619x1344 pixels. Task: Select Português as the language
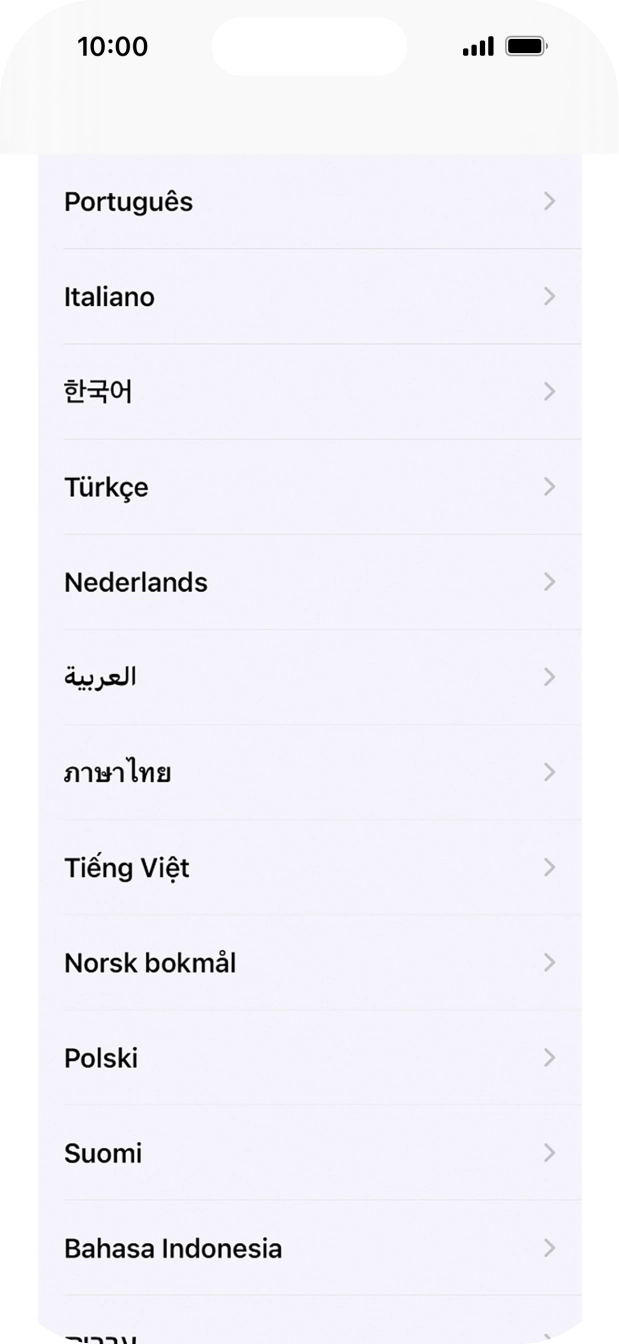[309, 202]
